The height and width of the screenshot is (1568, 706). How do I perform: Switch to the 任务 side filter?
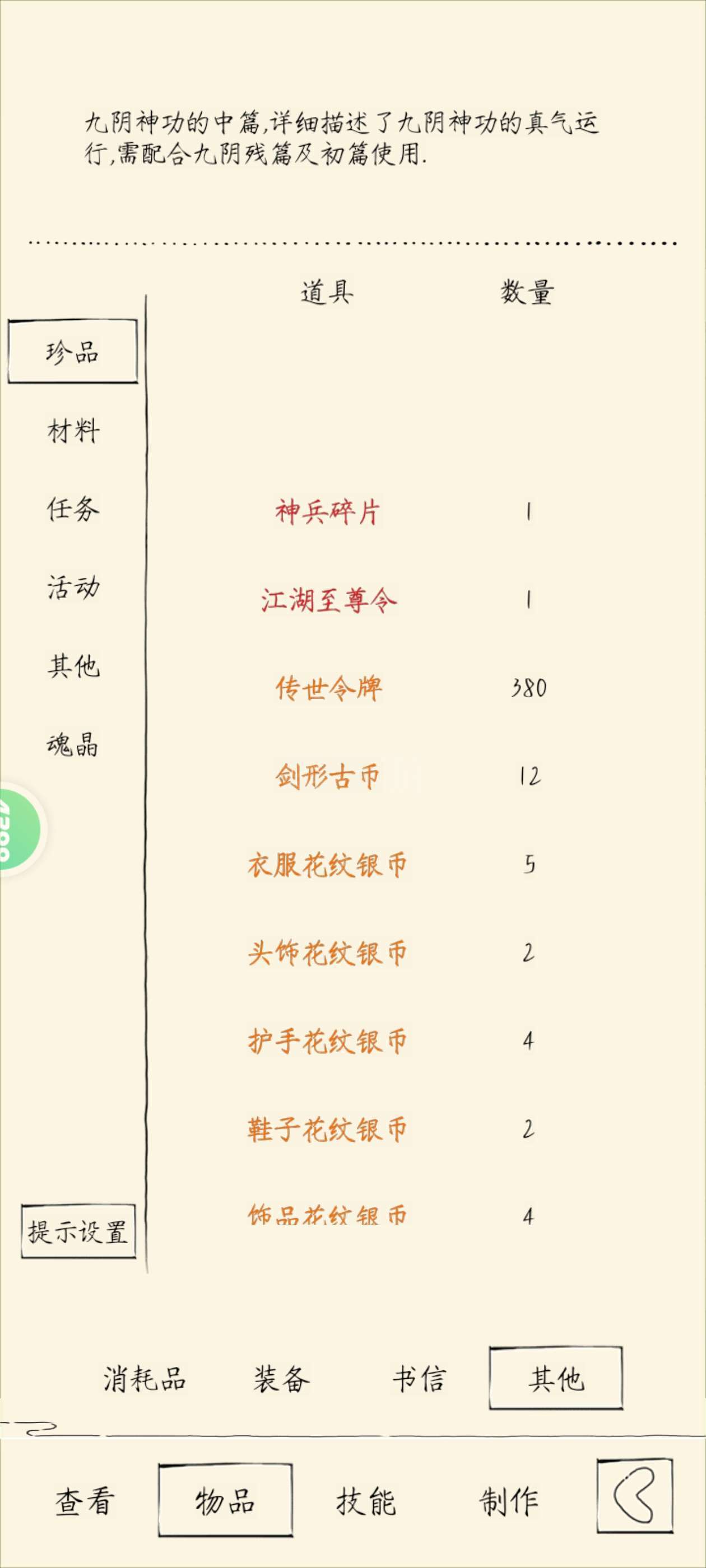73,509
